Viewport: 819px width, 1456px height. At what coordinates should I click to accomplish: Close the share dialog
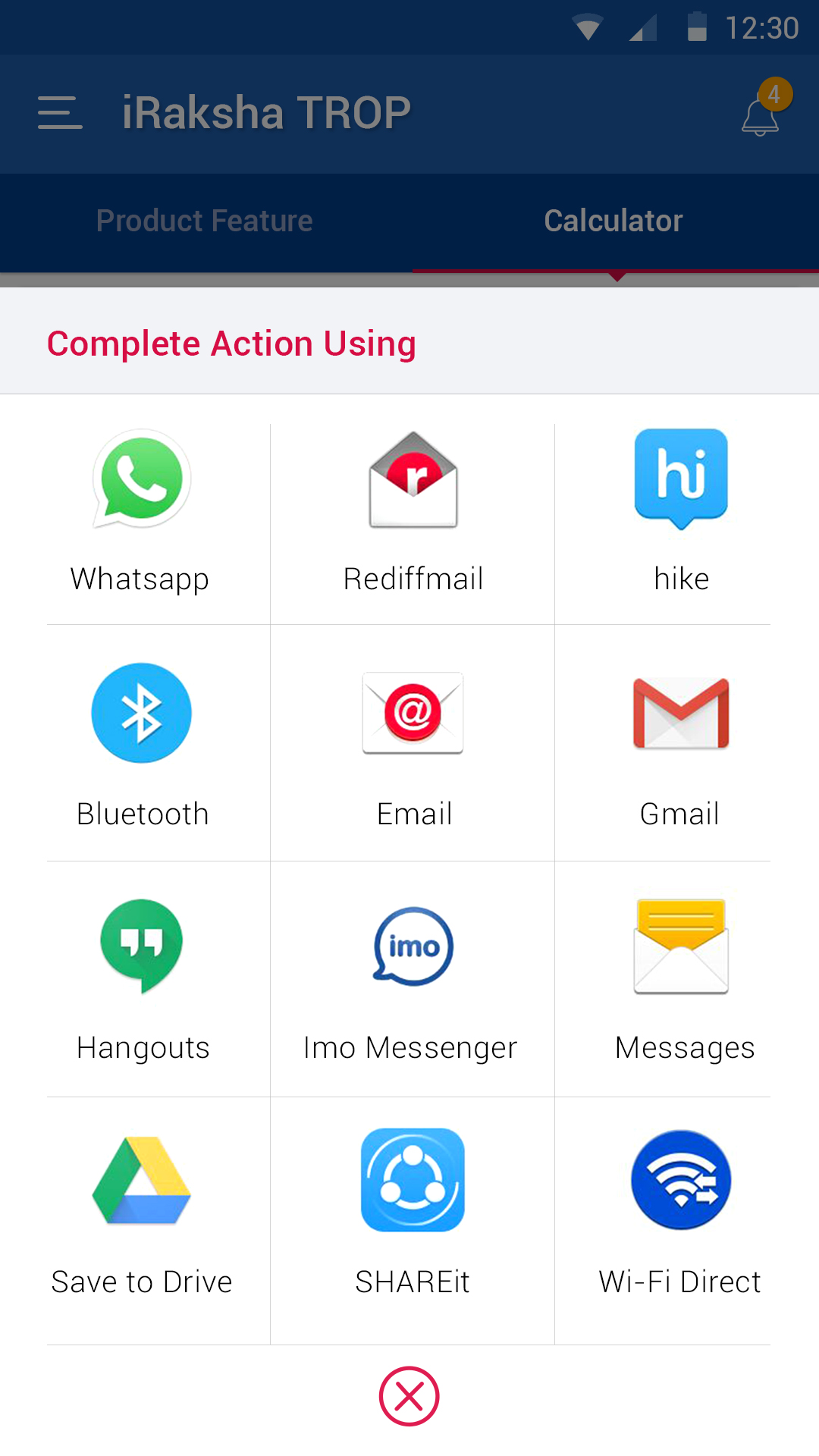click(x=409, y=1396)
